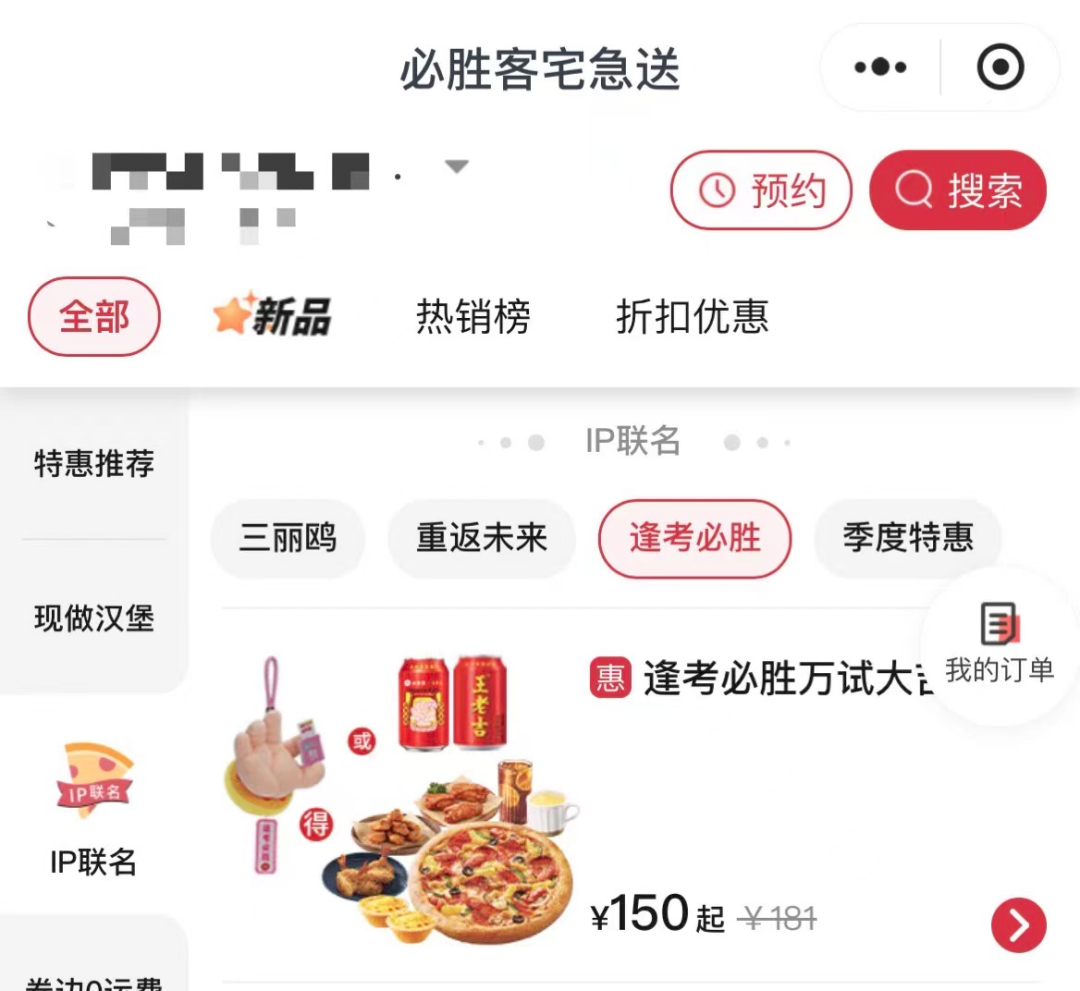Expand the delivery address dropdown
This screenshot has height=991, width=1080.
pos(456,167)
